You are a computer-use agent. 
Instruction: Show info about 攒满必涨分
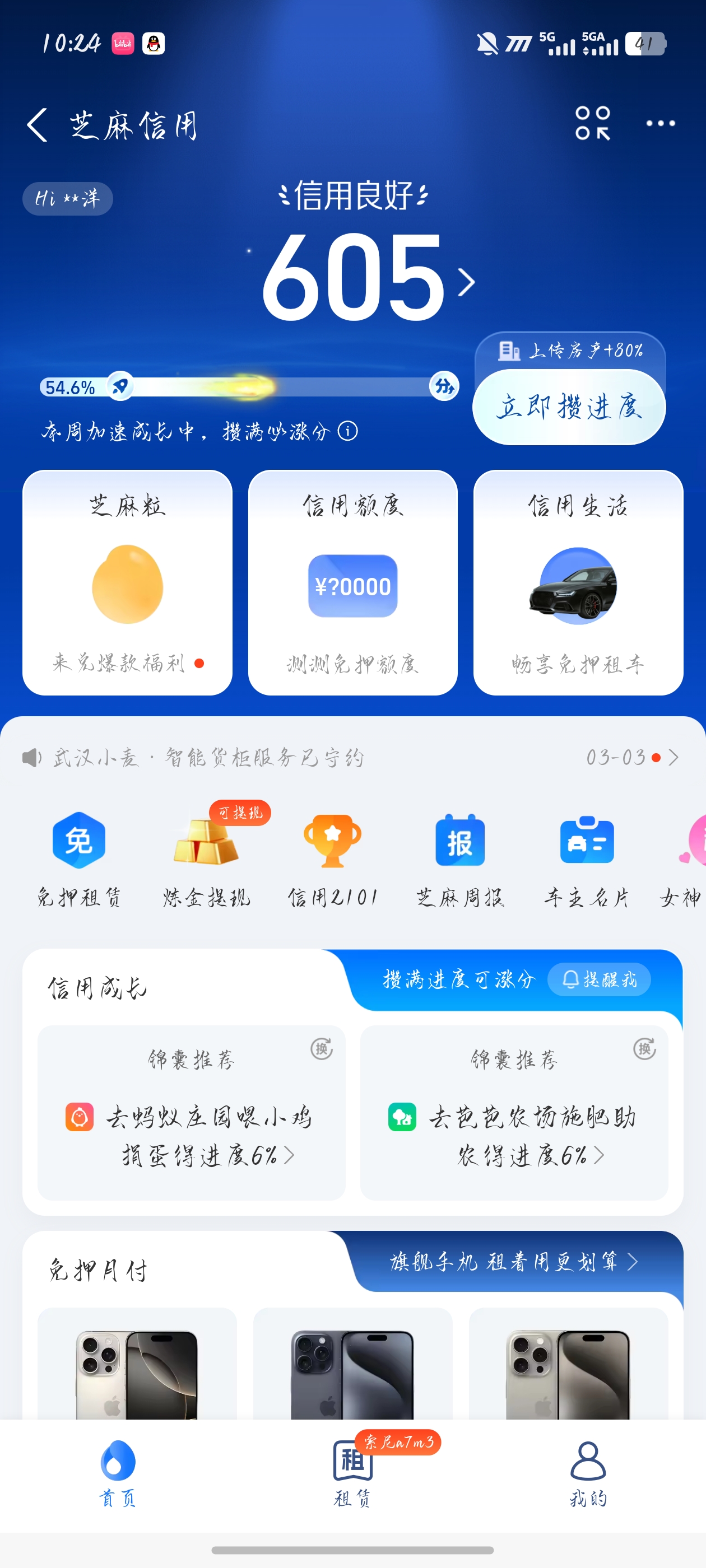(x=348, y=432)
